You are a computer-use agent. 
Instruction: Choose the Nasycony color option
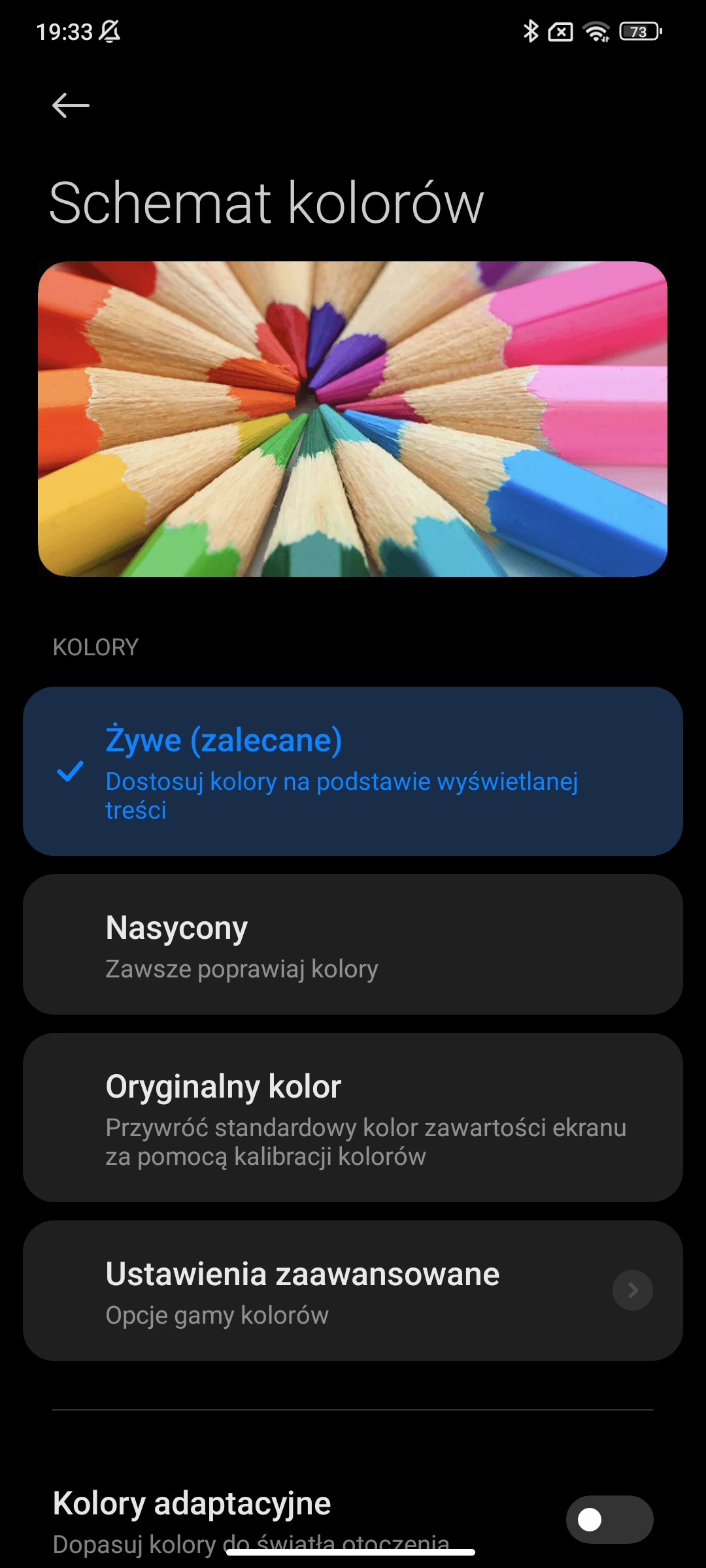(353, 945)
